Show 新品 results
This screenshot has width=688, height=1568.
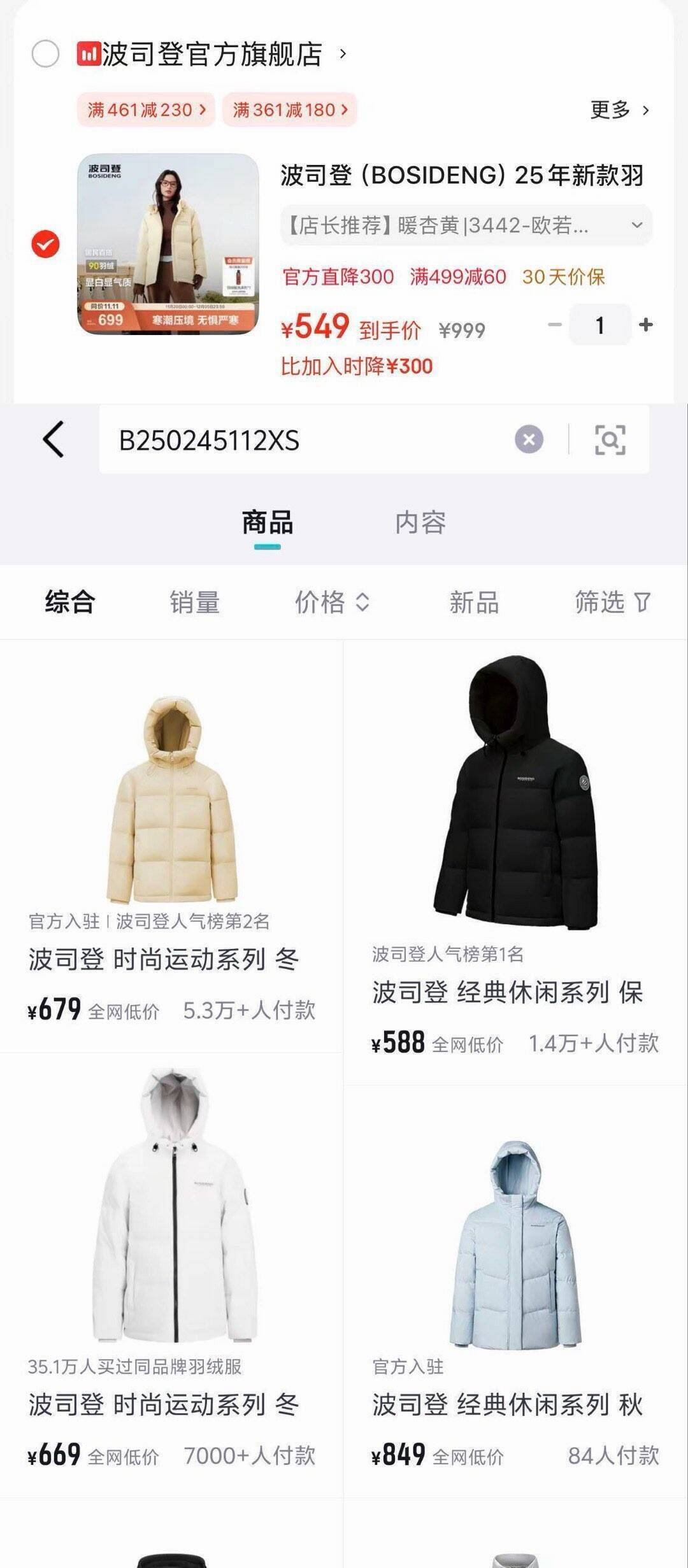pos(473,602)
